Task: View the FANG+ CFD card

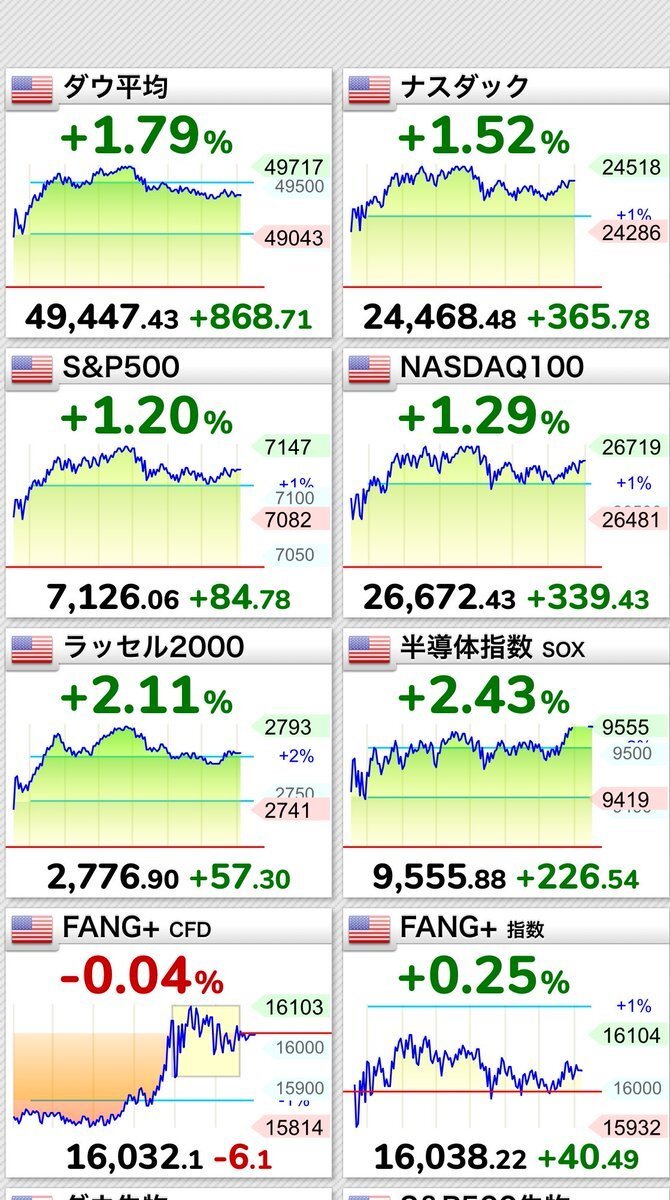Action: point(168,1044)
